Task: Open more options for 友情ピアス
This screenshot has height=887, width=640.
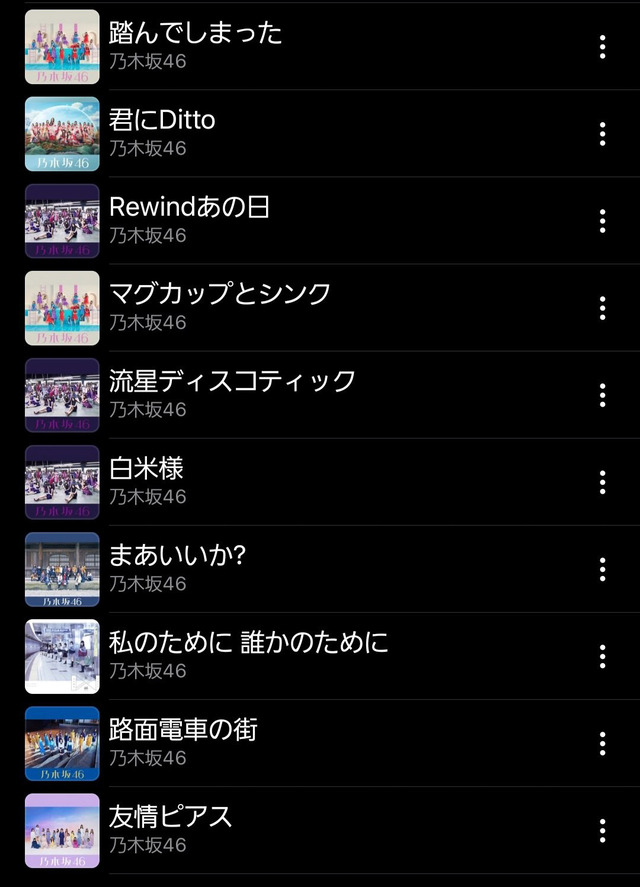Action: coord(602,830)
